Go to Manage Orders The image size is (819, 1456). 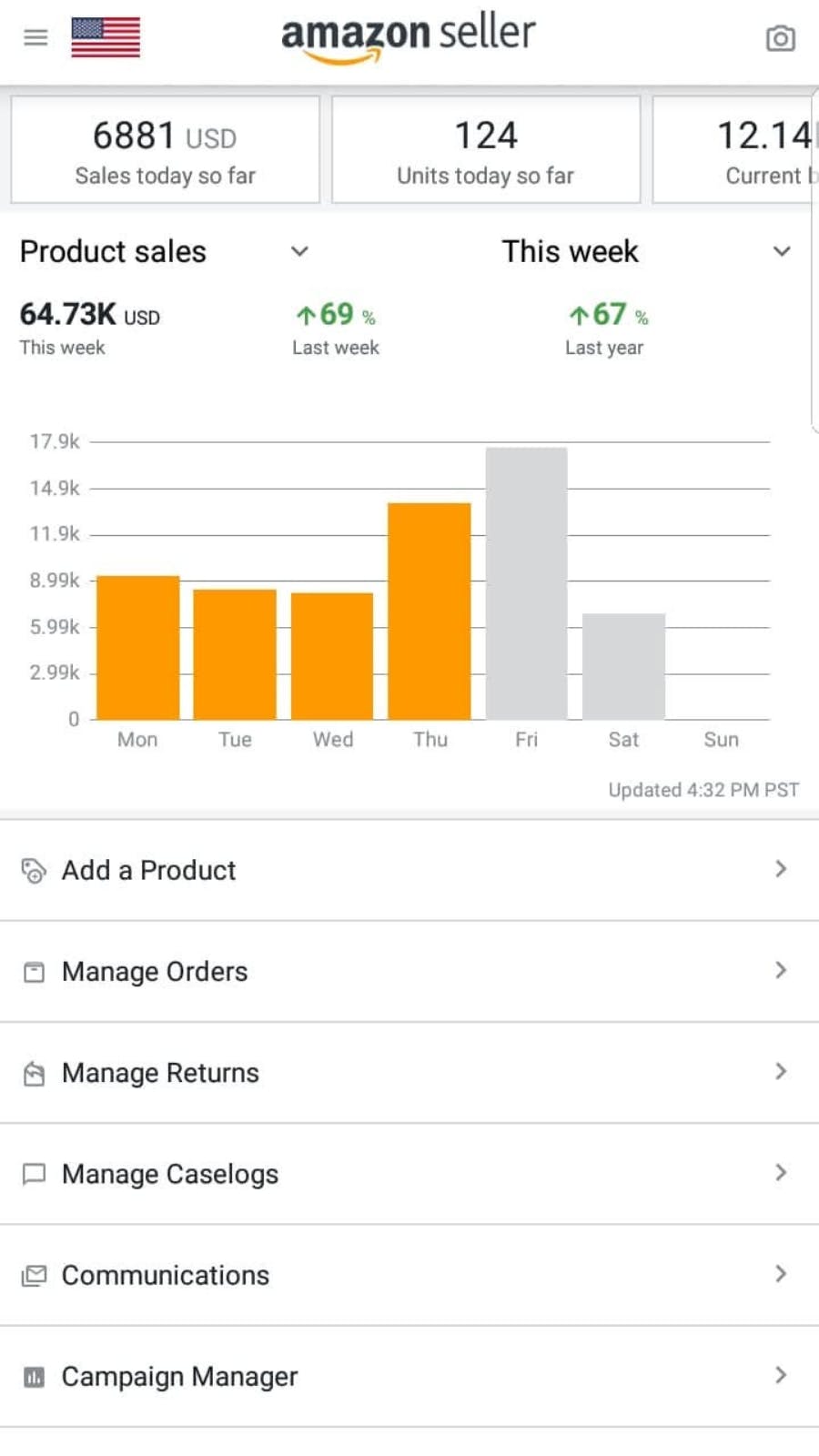409,971
